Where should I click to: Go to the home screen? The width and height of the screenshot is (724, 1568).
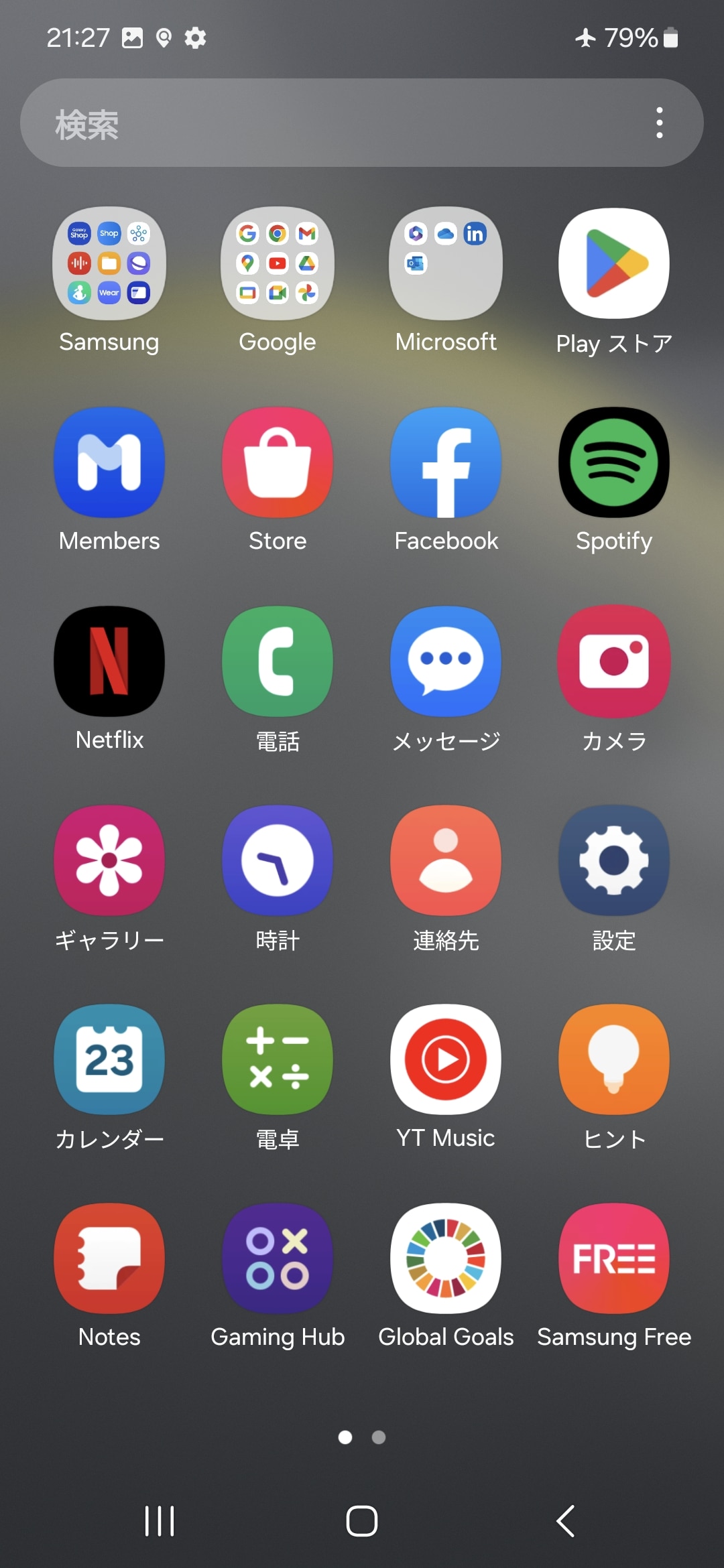click(362, 1520)
